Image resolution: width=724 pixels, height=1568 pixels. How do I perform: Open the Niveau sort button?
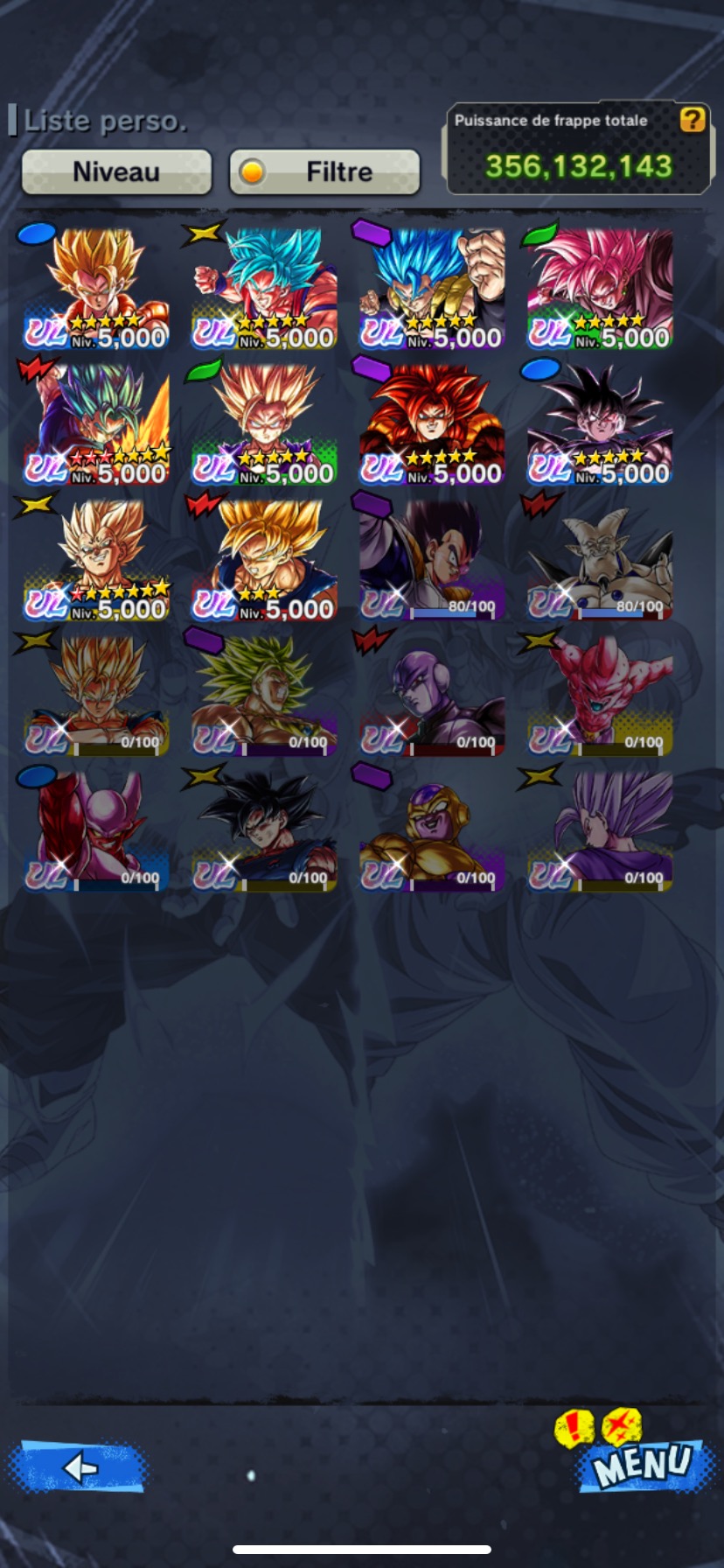(116, 171)
